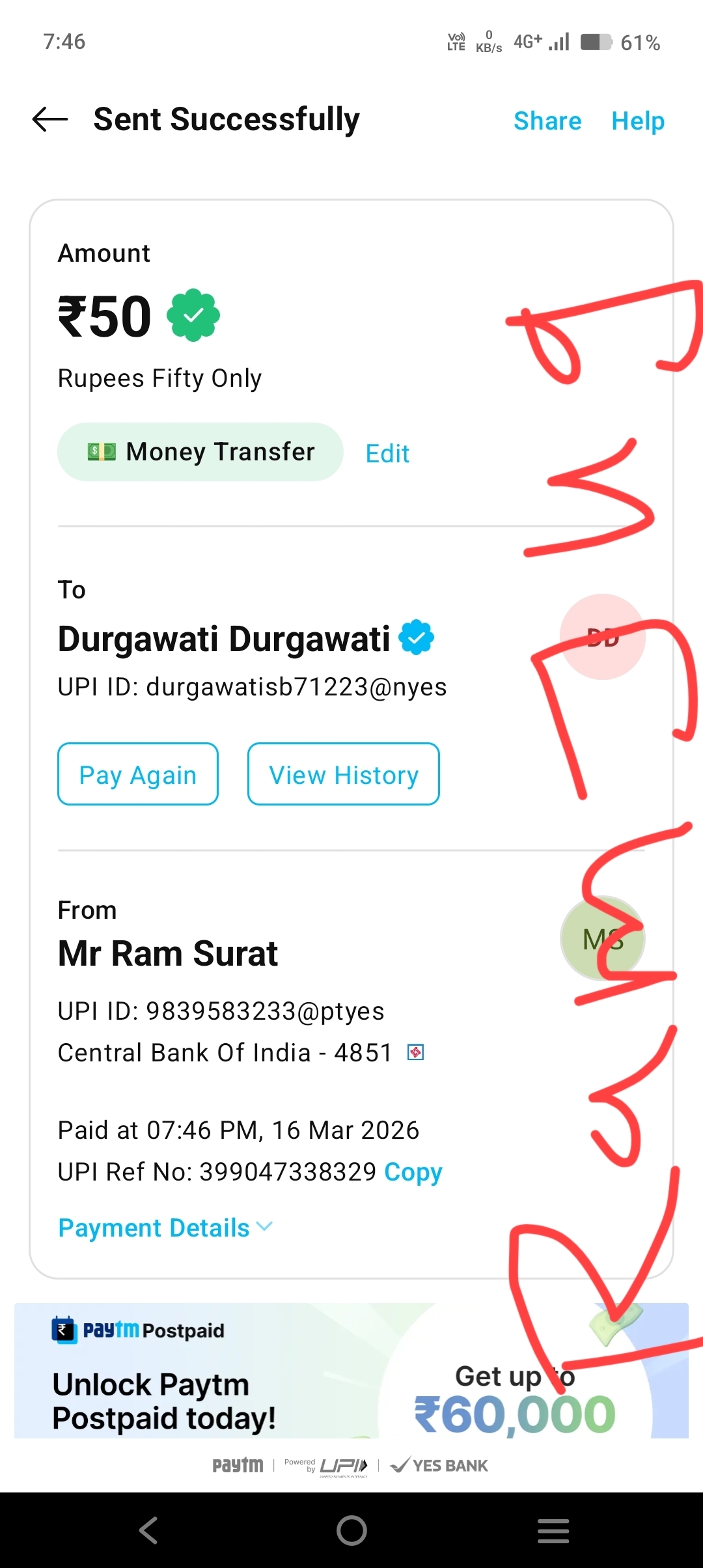Image resolution: width=703 pixels, height=1568 pixels.
Task: Open Help for this transaction
Action: (637, 121)
